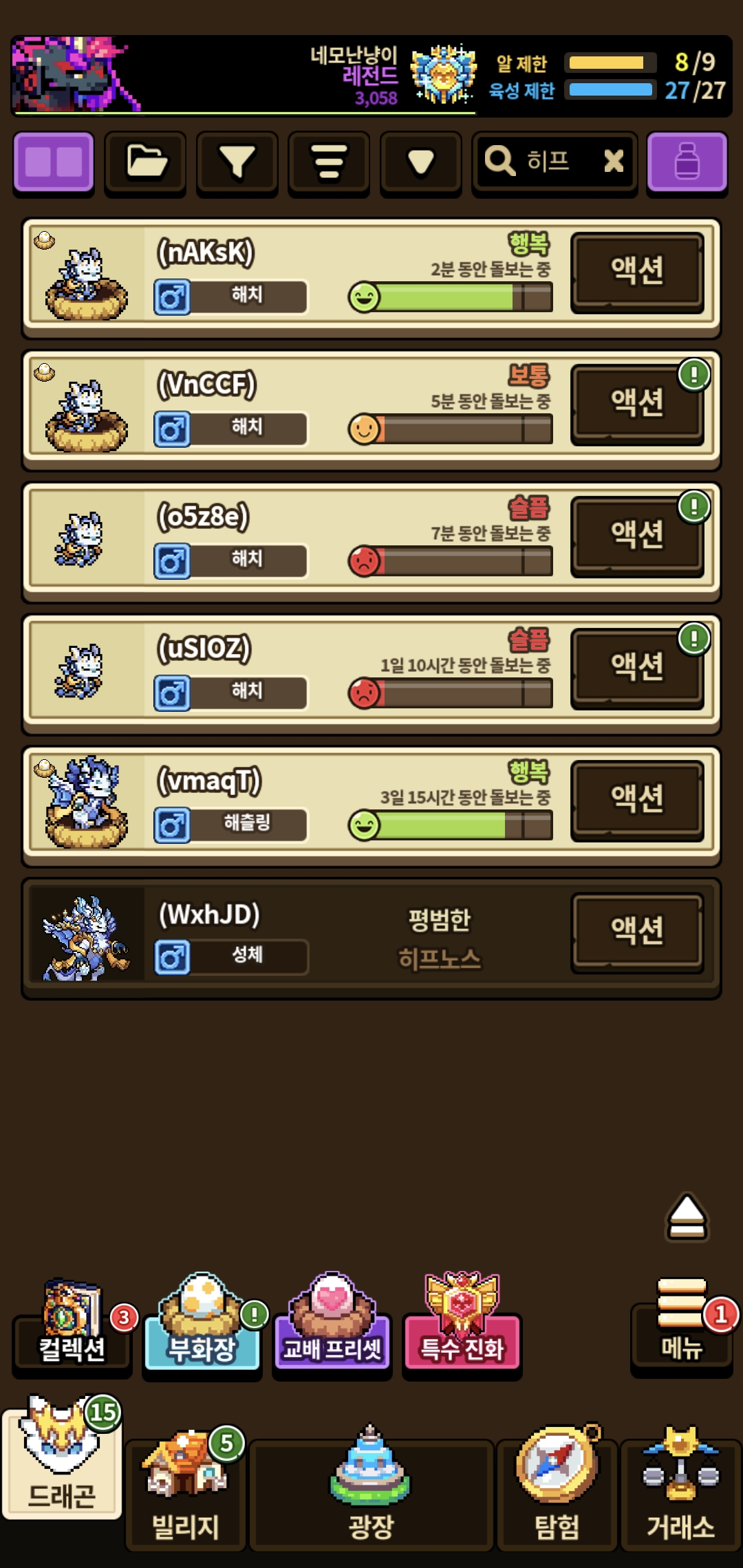Viewport: 743px width, 1568px height.
Task: Tap 액션 for dragon nAKsK
Action: (x=637, y=271)
